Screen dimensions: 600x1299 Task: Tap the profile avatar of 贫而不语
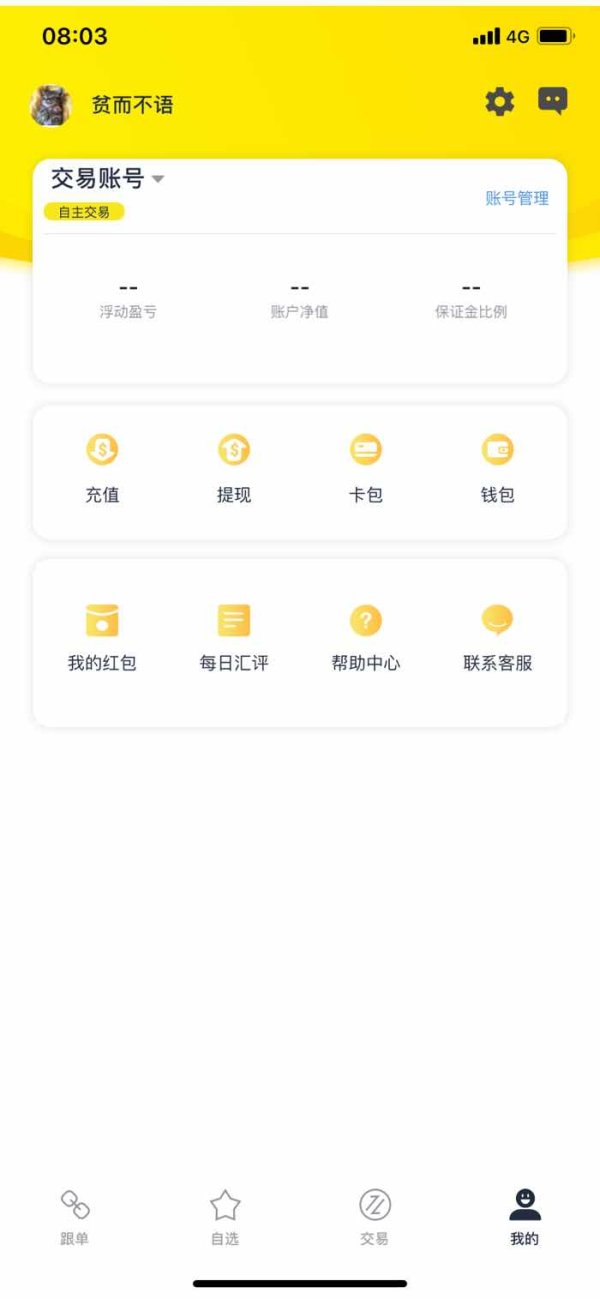pyautogui.click(x=51, y=105)
